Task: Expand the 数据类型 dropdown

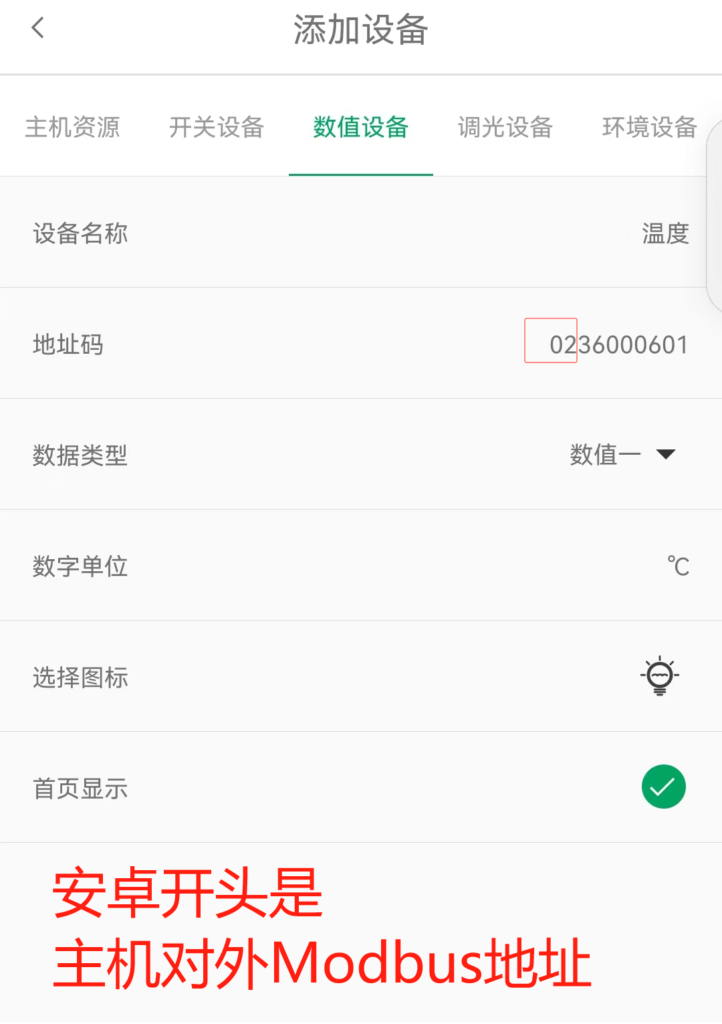Action: pos(623,455)
